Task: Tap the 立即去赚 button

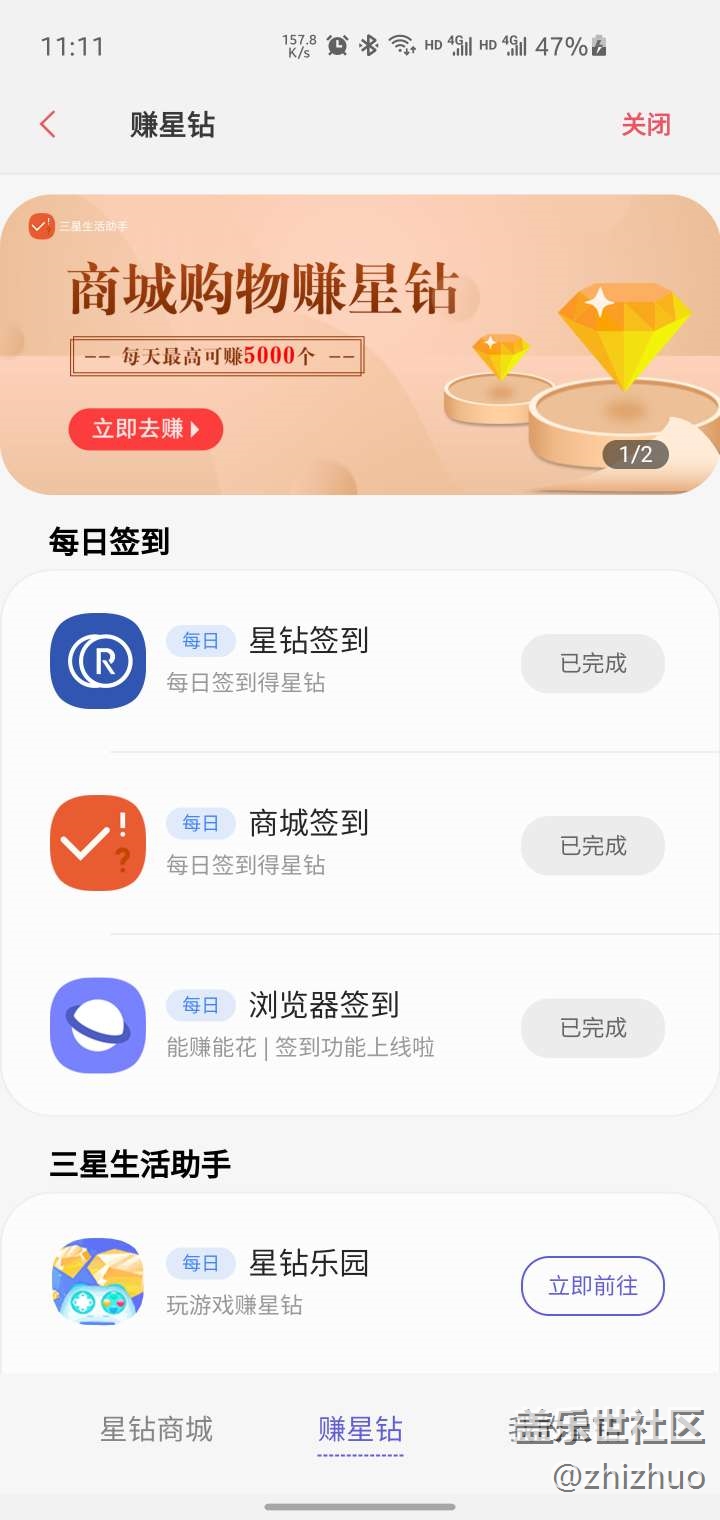Action: coord(146,429)
